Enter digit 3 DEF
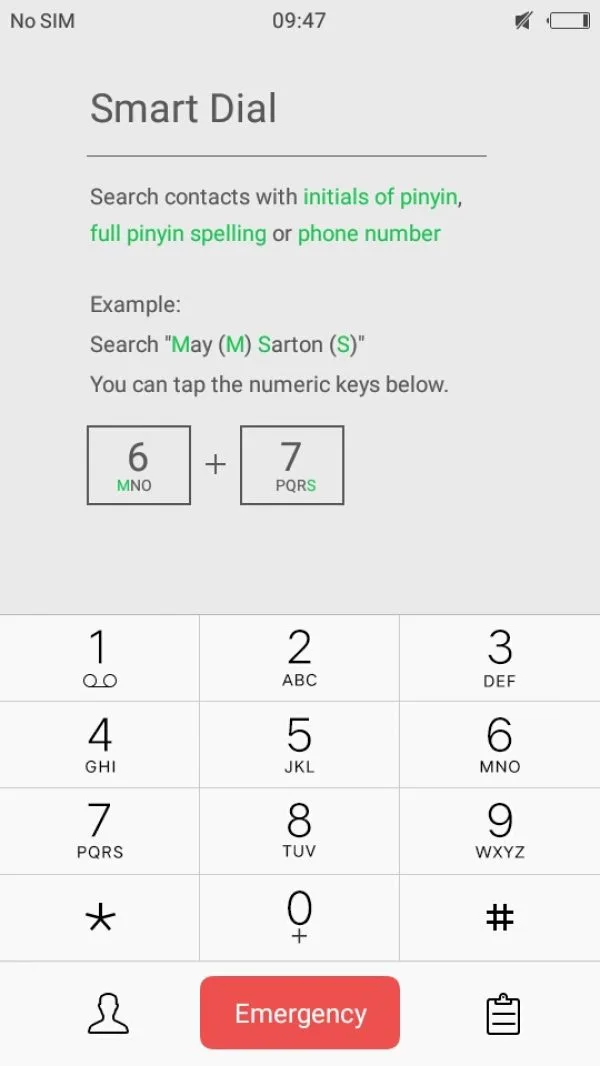This screenshot has height=1066, width=600. point(499,658)
